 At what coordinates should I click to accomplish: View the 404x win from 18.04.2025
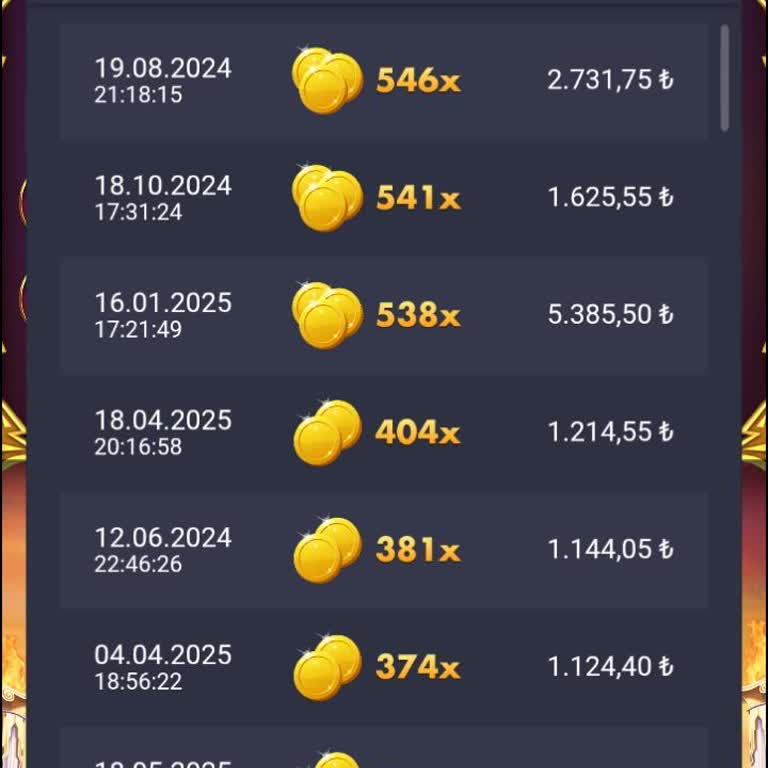coord(384,432)
